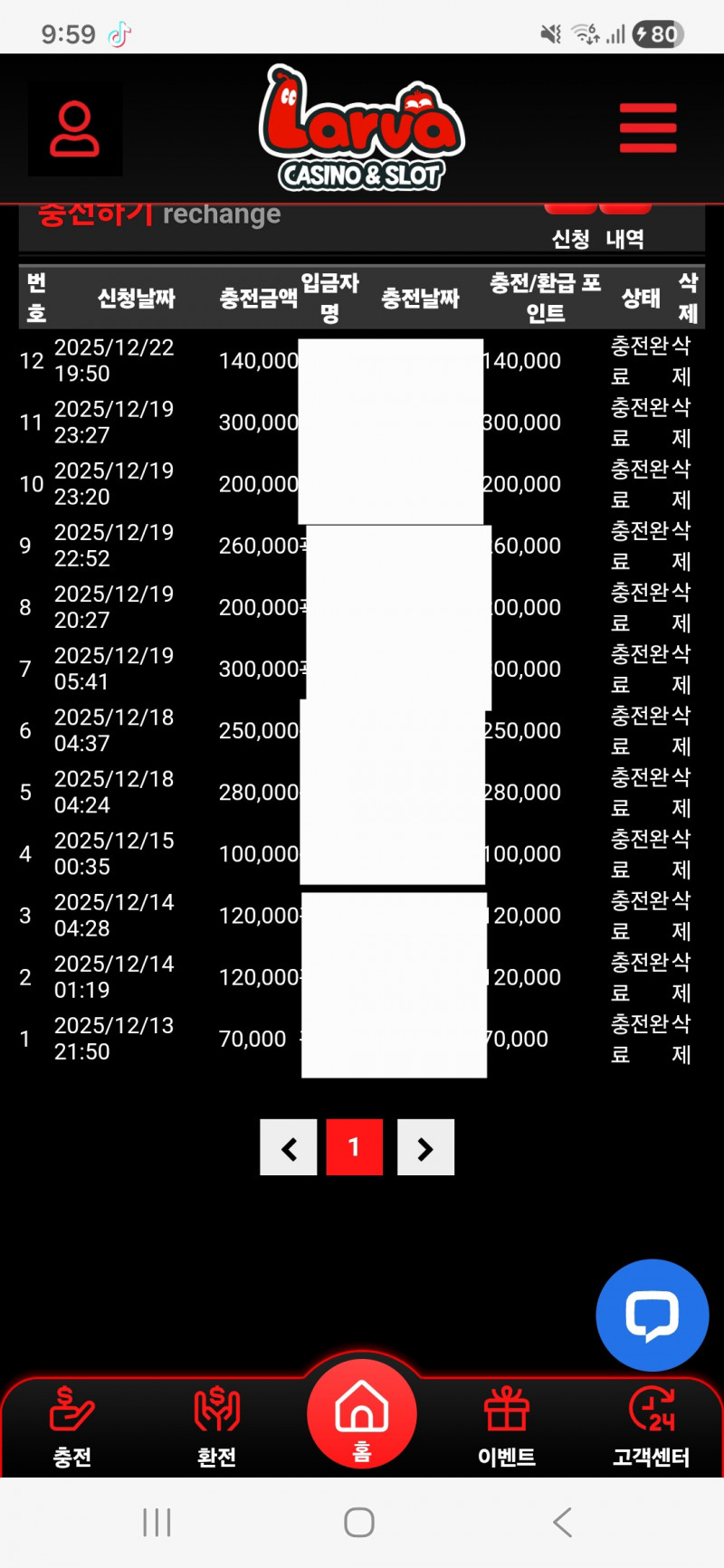Go to the previous page arrow
The width and height of the screenshot is (724, 1568).
click(289, 1147)
